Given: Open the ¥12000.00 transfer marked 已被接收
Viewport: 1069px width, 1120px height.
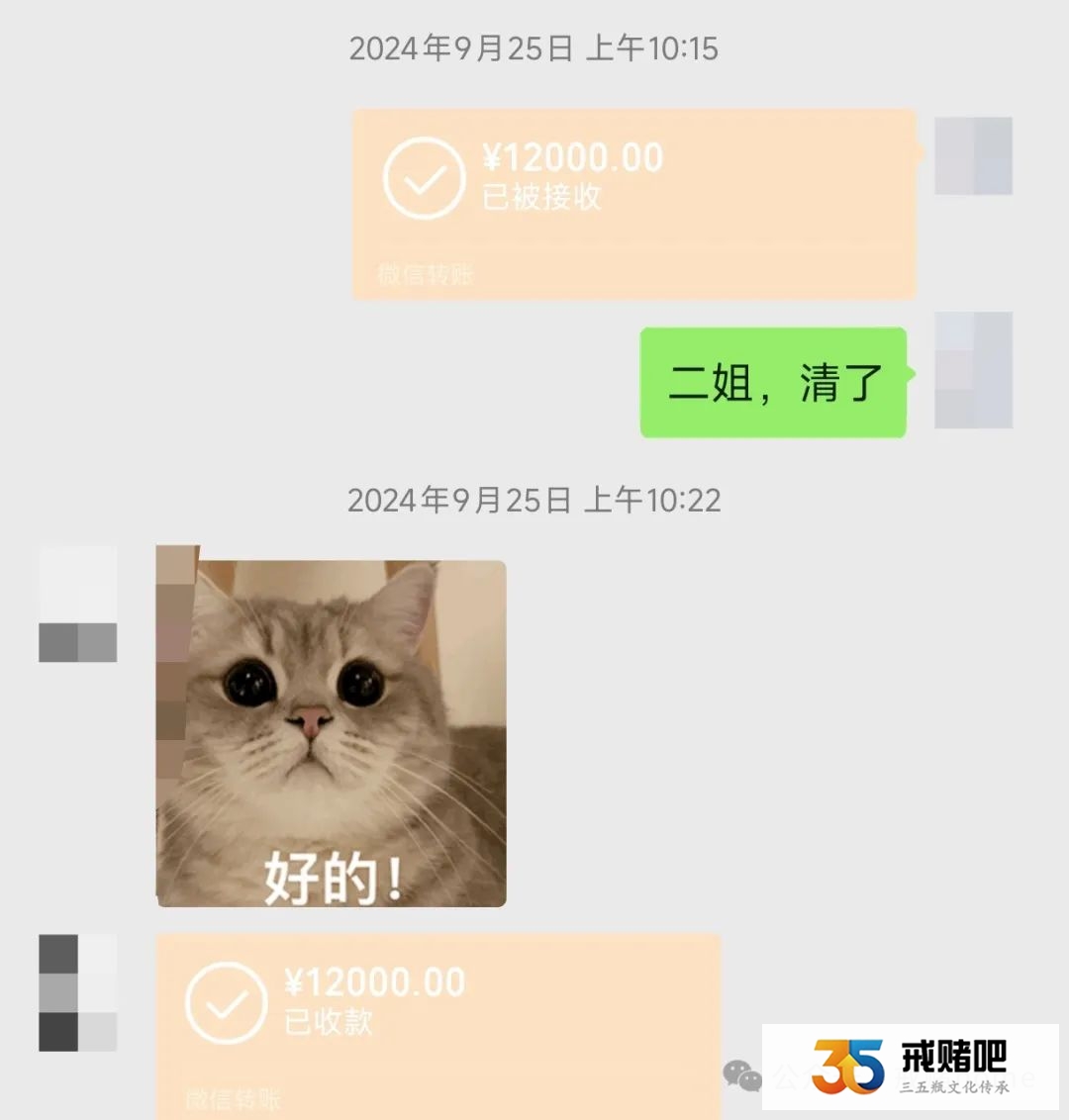Looking at the screenshot, I should pos(633,203).
